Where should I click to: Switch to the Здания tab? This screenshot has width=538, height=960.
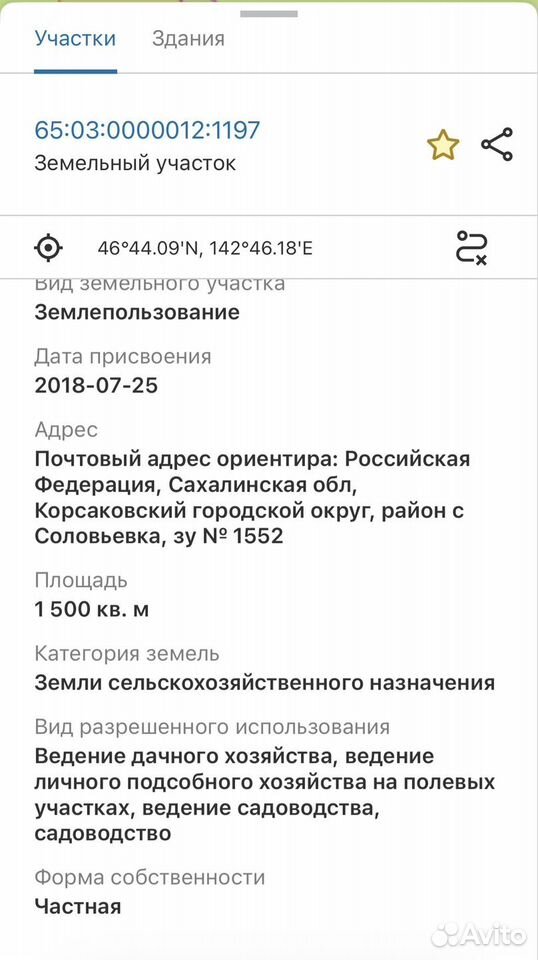[188, 39]
